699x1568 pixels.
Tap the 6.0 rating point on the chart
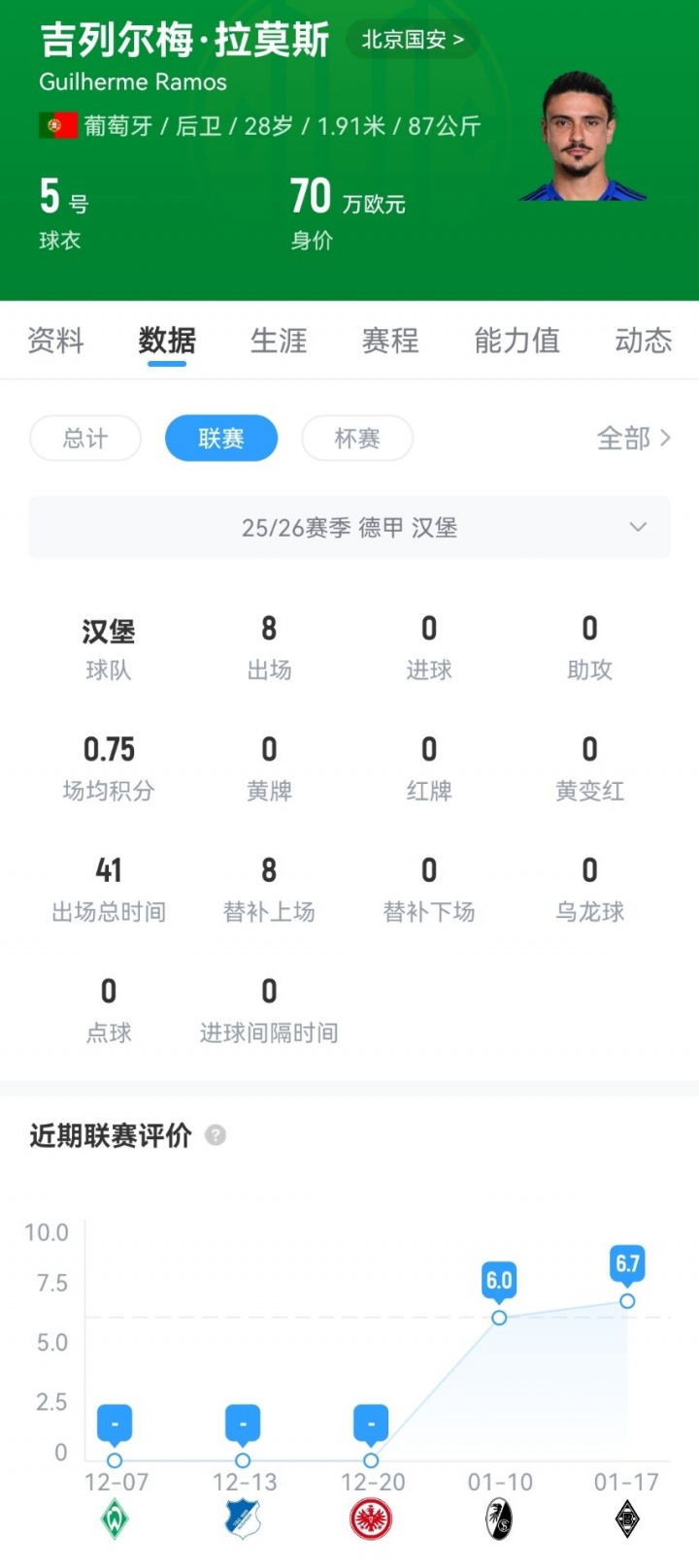(x=499, y=1318)
